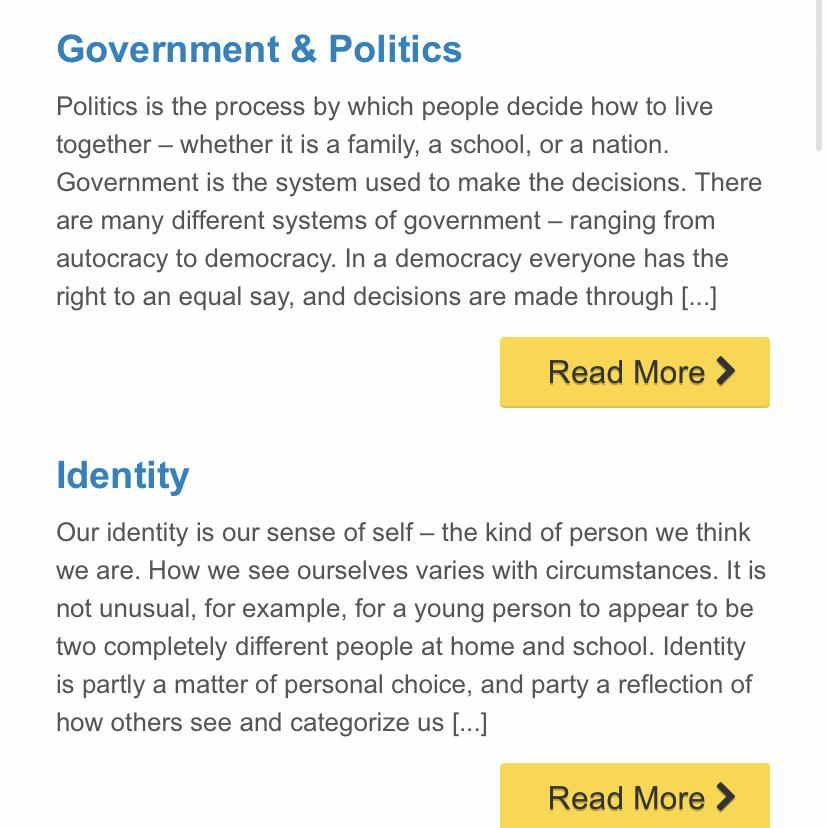Tap Read More under Identity
This screenshot has height=828, width=828.
[634, 797]
